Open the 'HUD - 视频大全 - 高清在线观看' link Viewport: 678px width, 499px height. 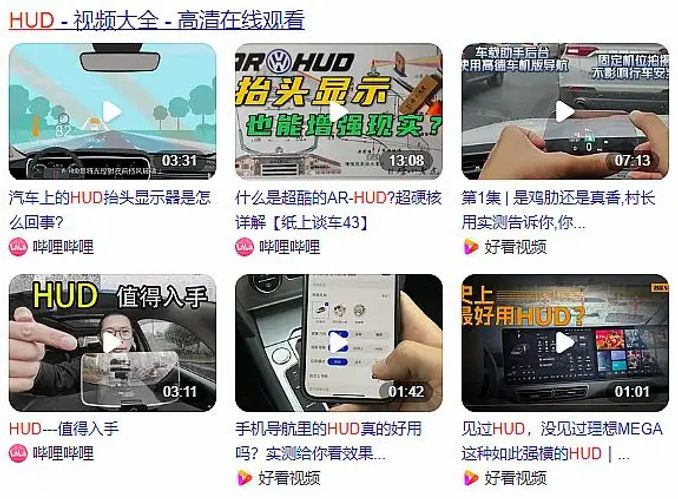point(156,19)
